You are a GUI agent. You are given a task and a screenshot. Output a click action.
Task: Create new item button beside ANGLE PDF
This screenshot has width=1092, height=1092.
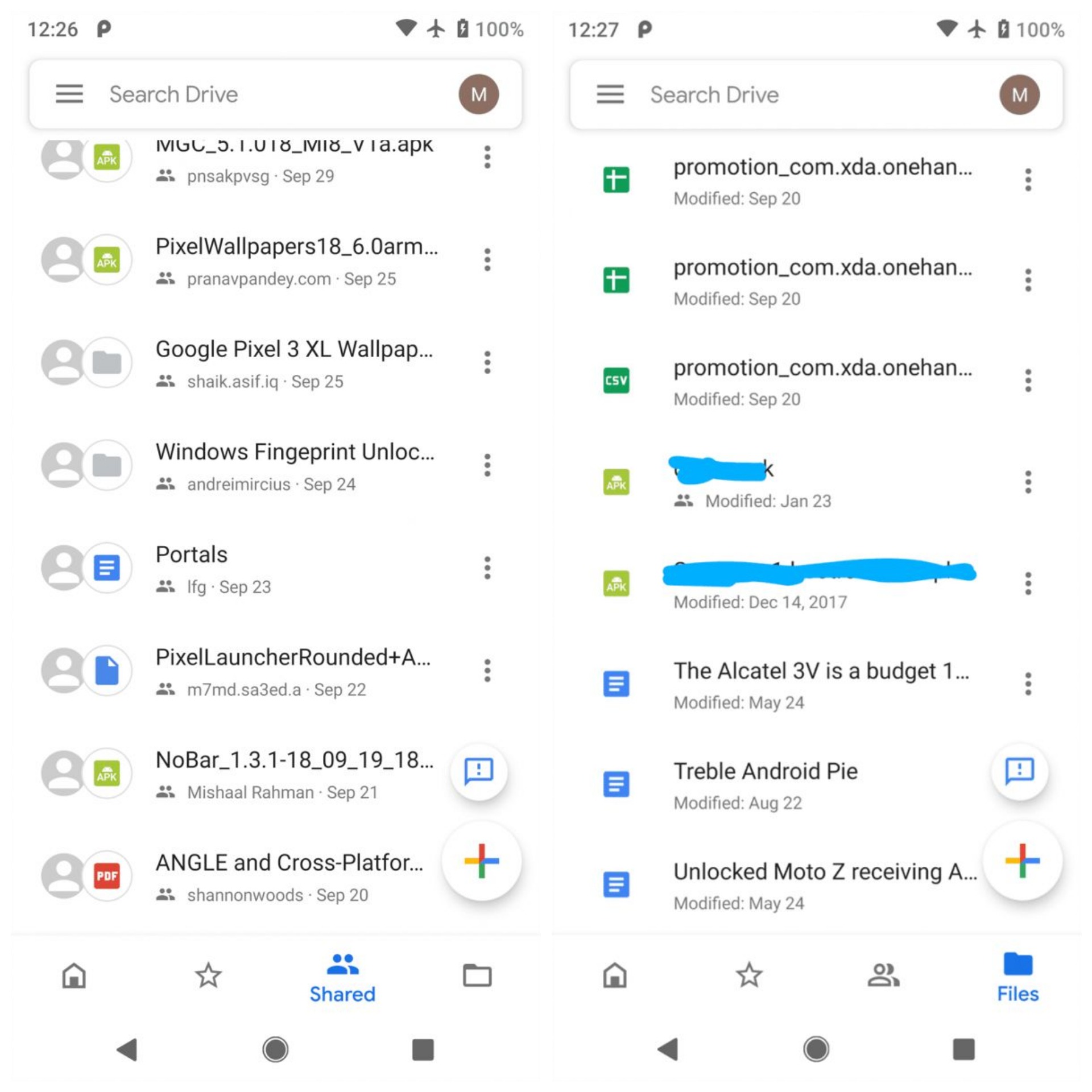(482, 861)
